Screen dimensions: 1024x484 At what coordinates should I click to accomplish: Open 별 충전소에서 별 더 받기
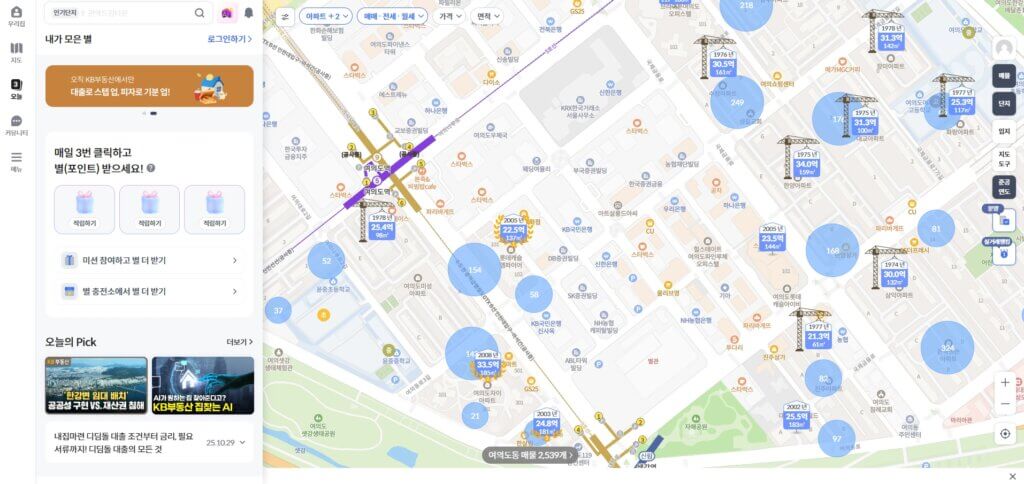point(149,291)
